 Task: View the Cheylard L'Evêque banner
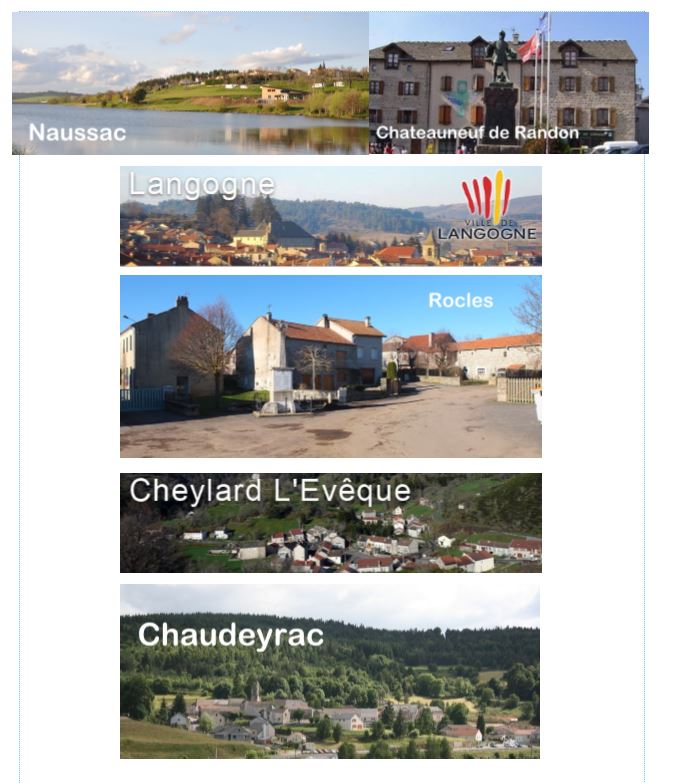tap(330, 523)
